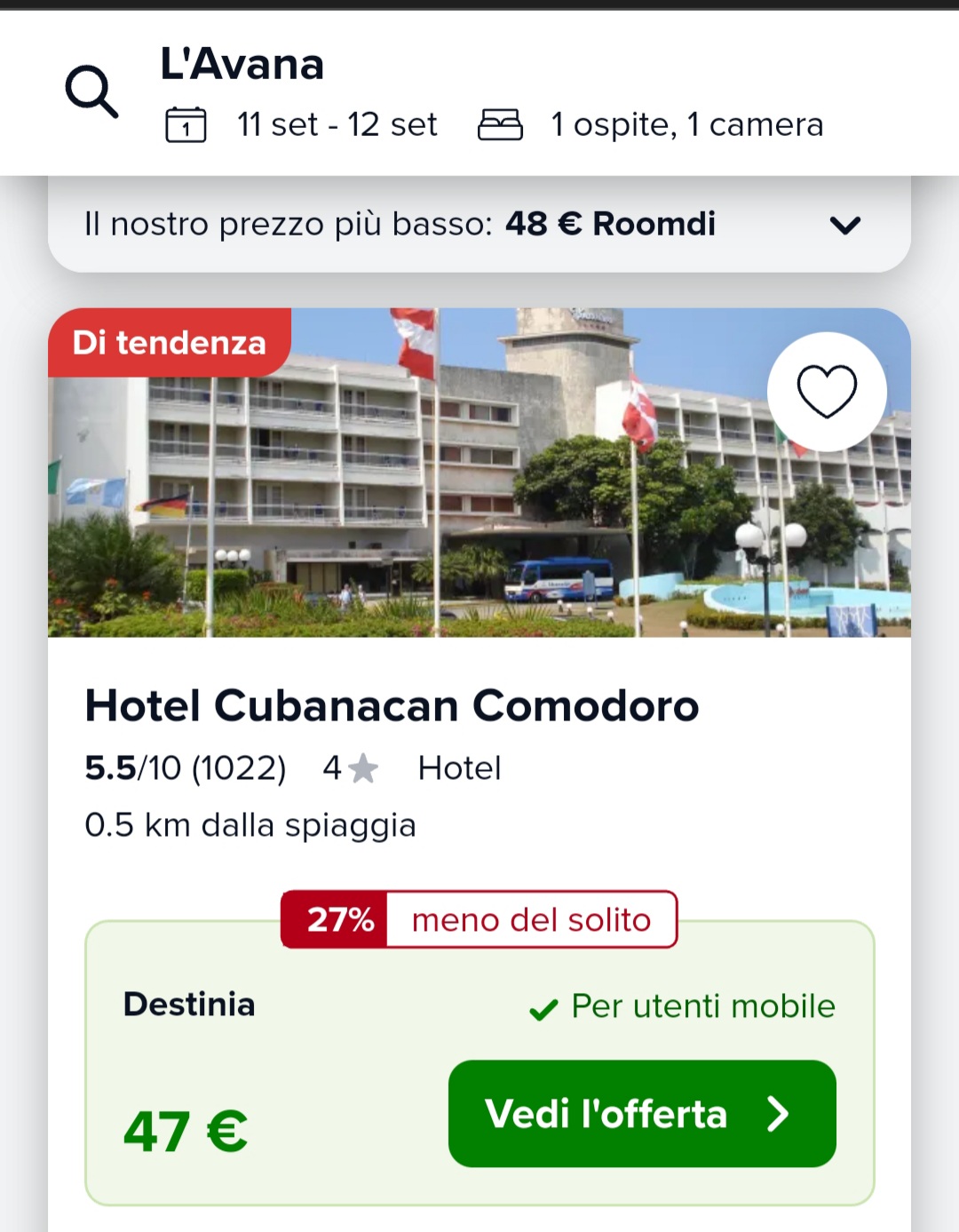Edit 1 ospite, 1 camera selection

(686, 124)
